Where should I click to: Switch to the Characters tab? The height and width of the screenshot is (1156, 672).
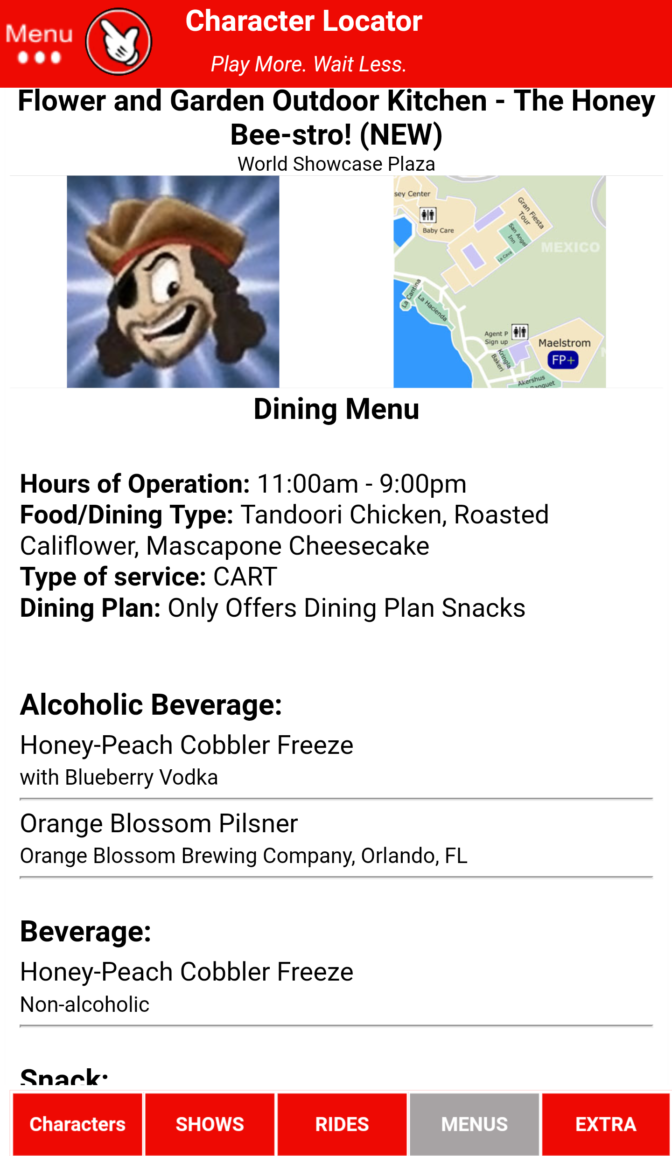[77, 1124]
